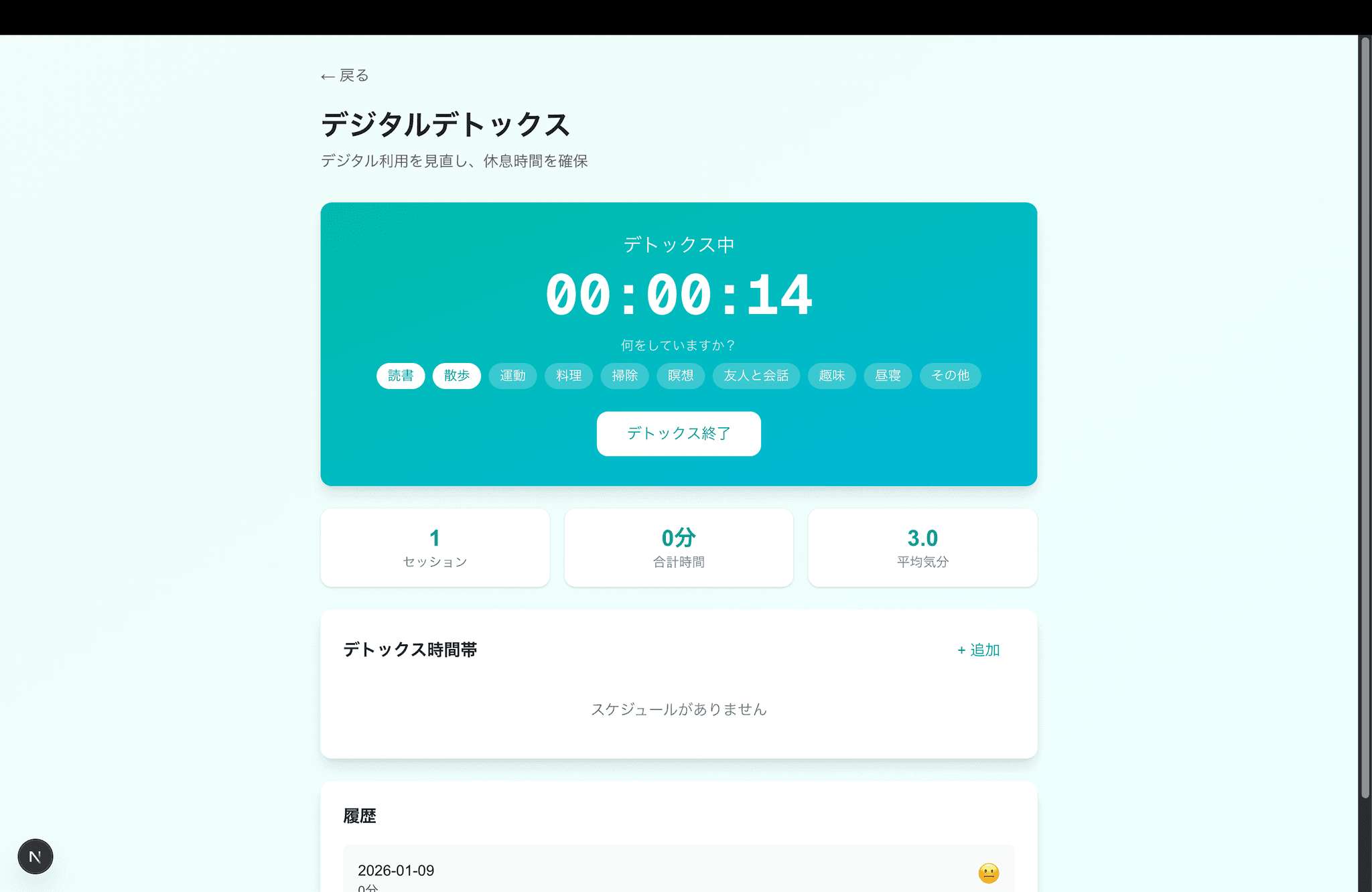This screenshot has height=892, width=1372.
Task: Select the 昼寝 activity chip
Action: pos(888,376)
